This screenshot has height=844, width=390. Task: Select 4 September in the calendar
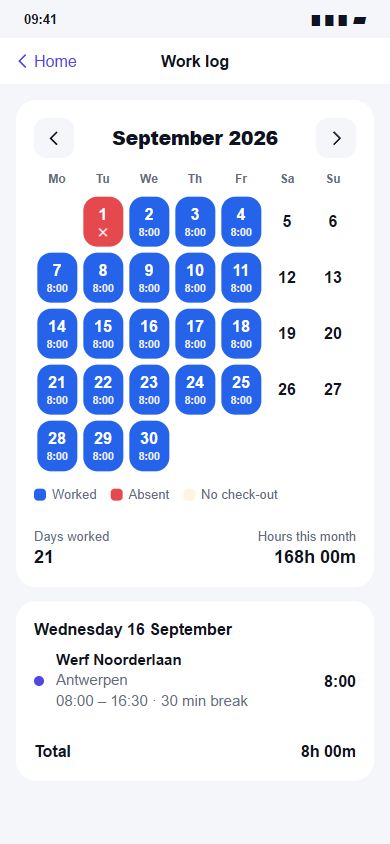tap(241, 222)
